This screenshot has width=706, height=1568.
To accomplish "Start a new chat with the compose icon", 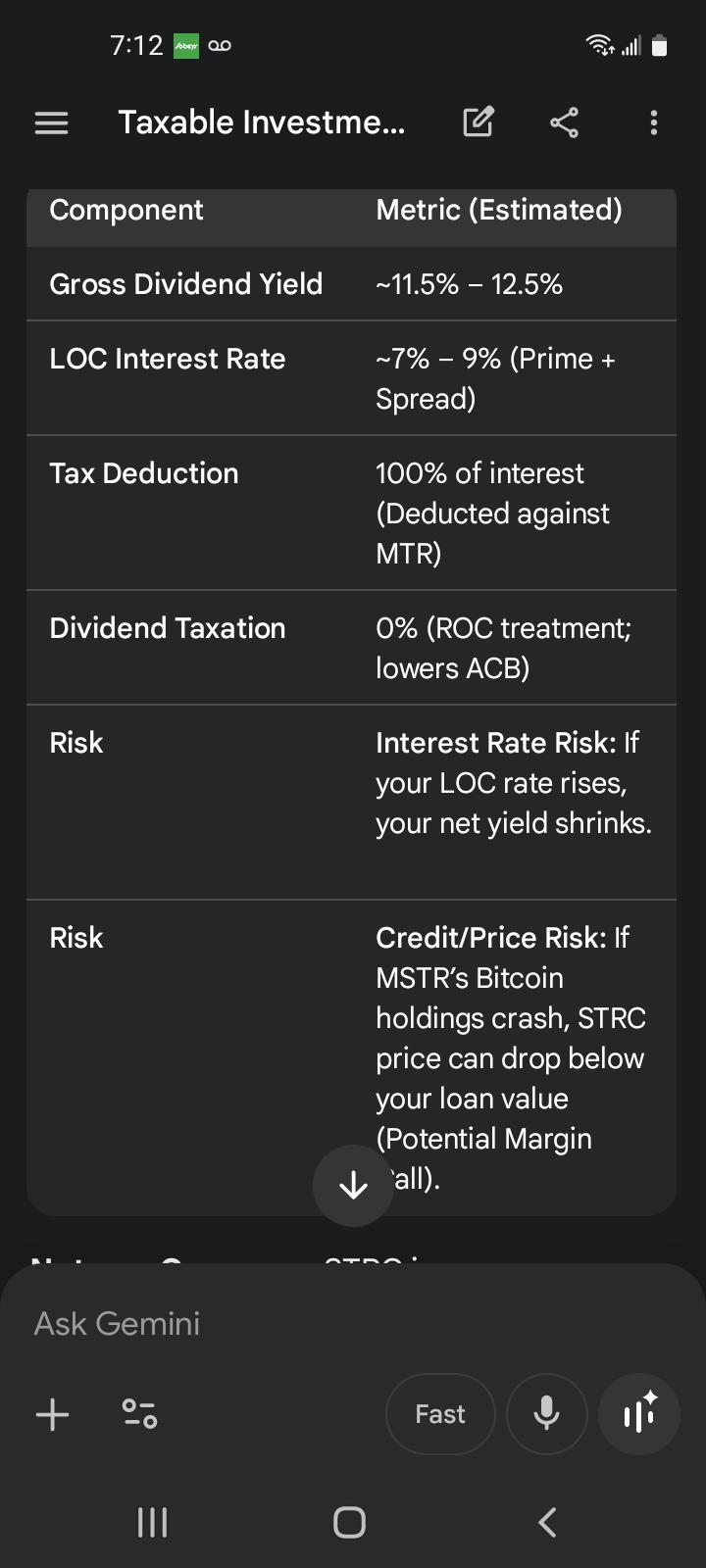I will (478, 122).
